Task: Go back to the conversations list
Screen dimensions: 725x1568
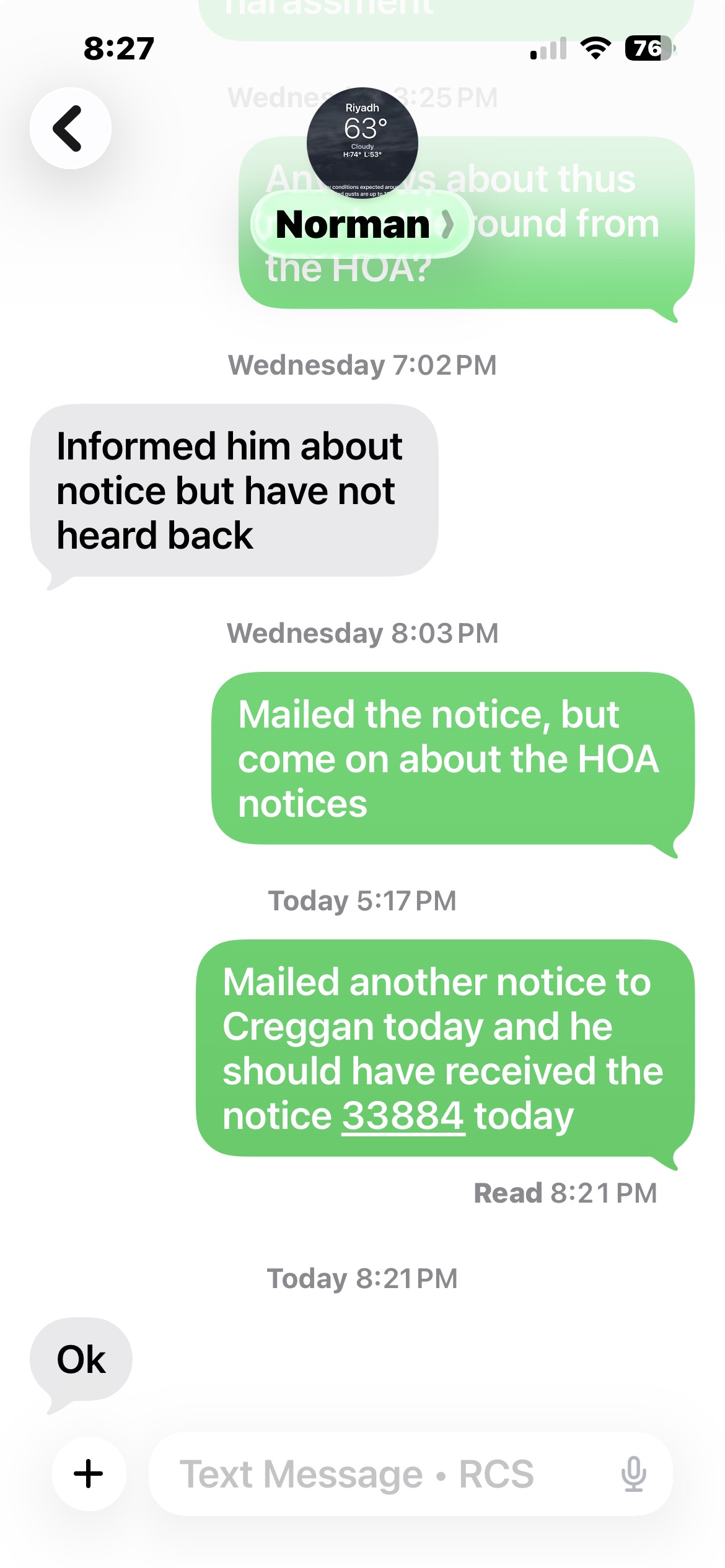Action: [x=70, y=128]
